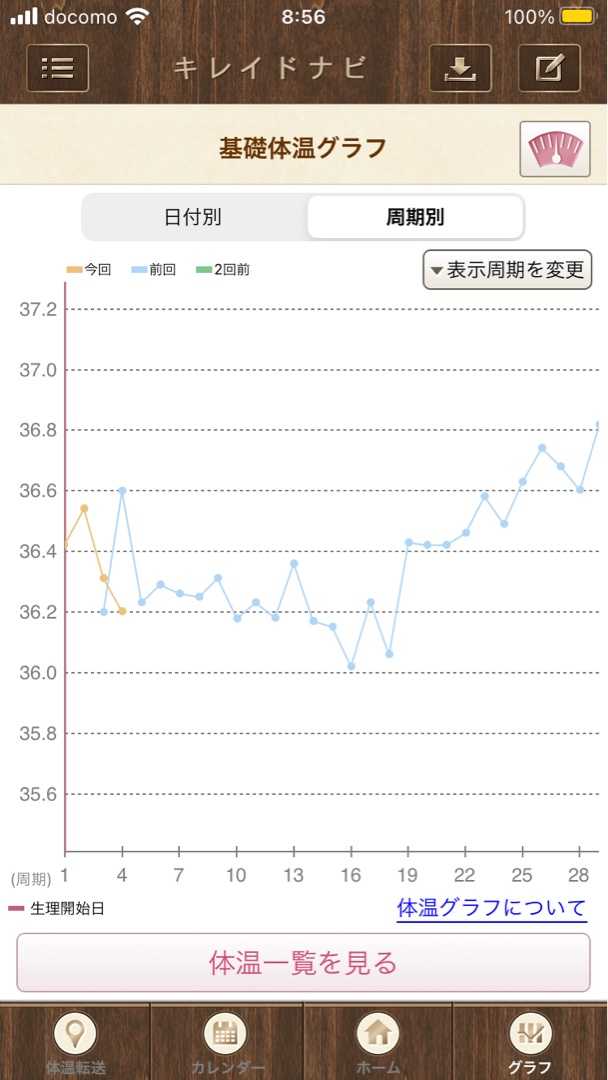608x1080 pixels.
Task: Tap the 体温一覧を見る button
Action: pos(304,963)
